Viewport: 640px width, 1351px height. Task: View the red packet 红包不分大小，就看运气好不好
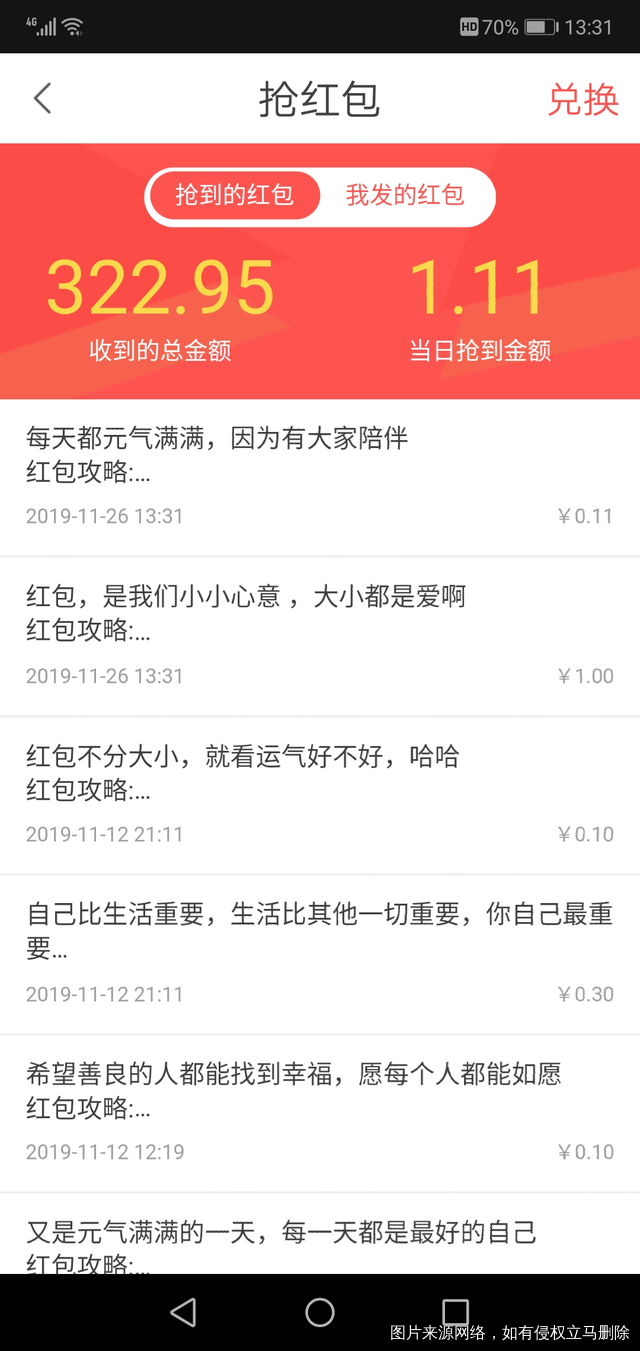(x=320, y=795)
